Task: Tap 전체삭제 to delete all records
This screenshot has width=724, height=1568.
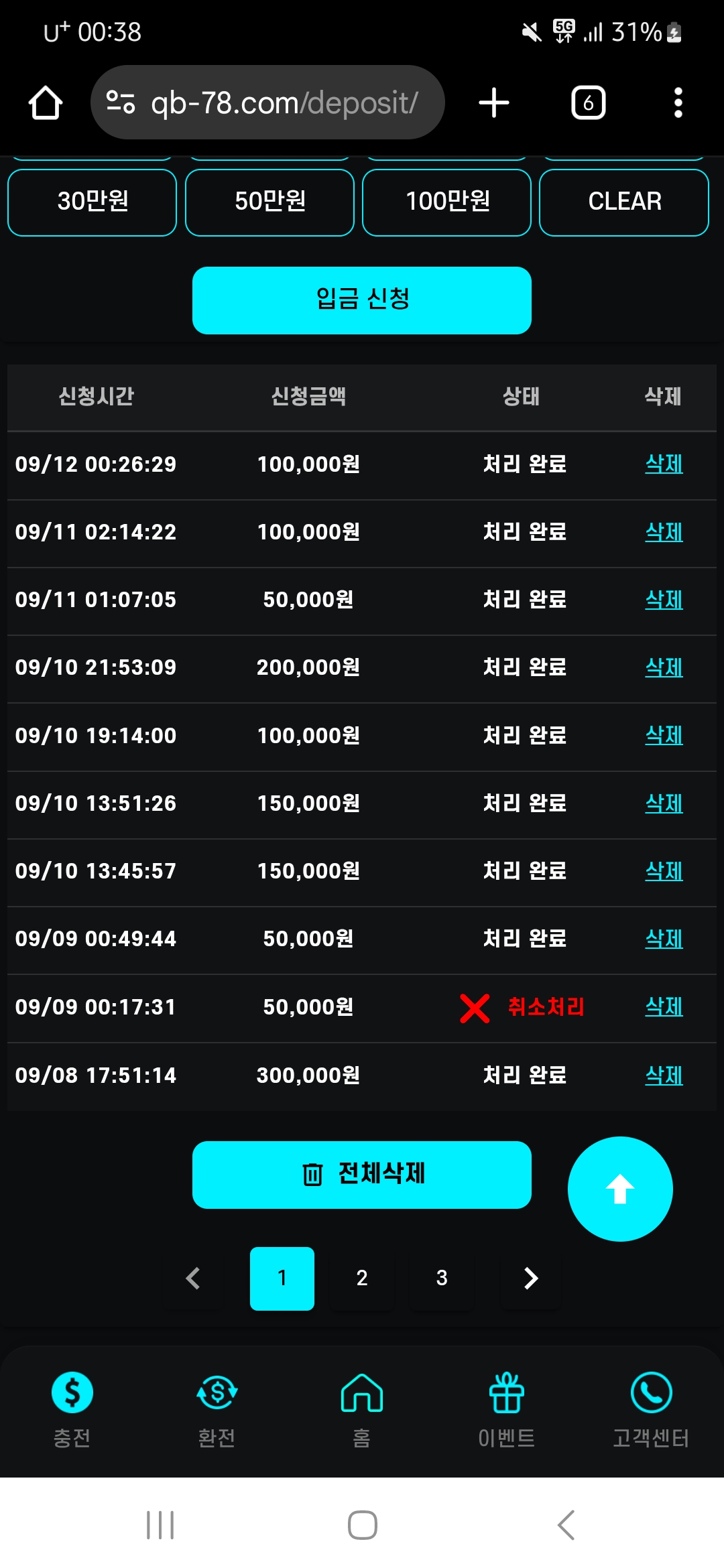Action: [362, 1175]
